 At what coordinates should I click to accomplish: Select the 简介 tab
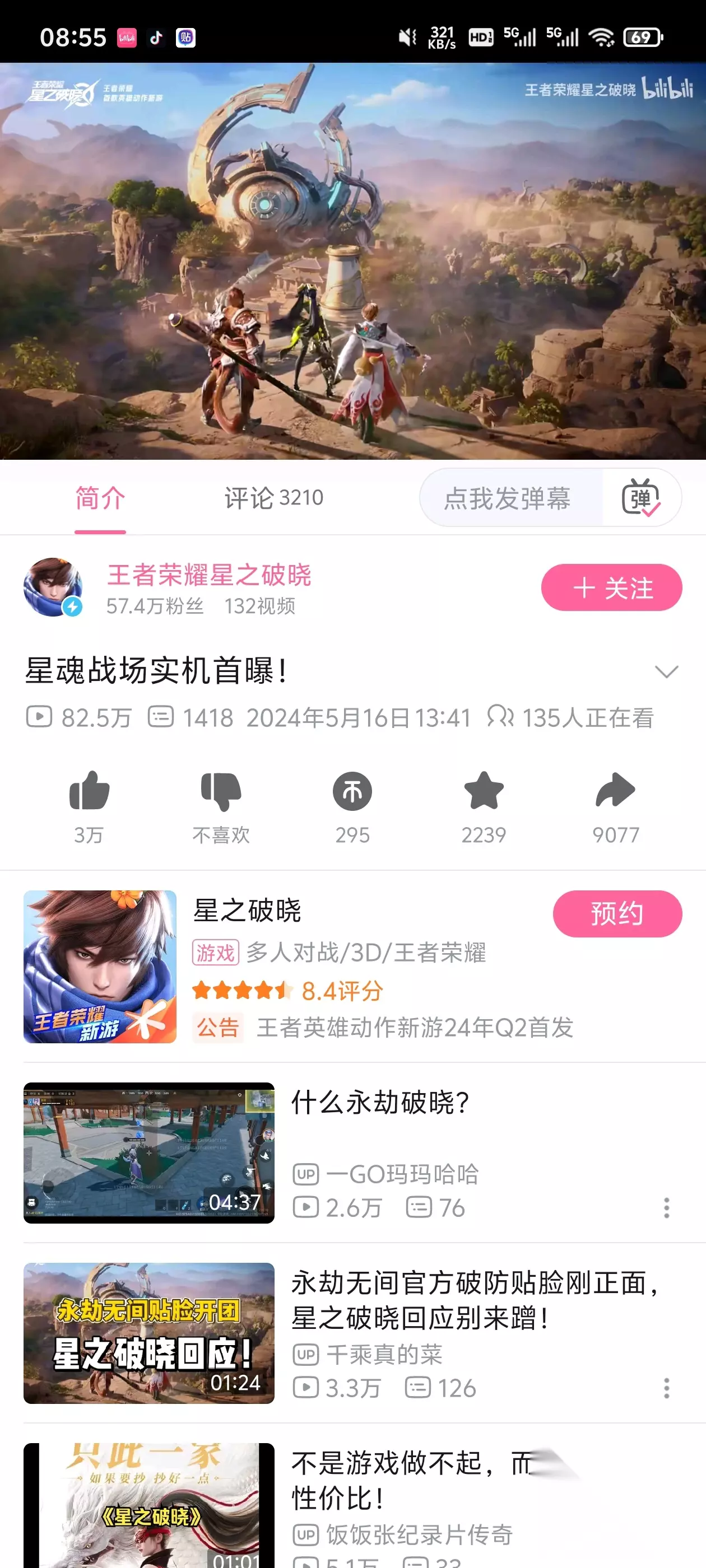pos(100,498)
